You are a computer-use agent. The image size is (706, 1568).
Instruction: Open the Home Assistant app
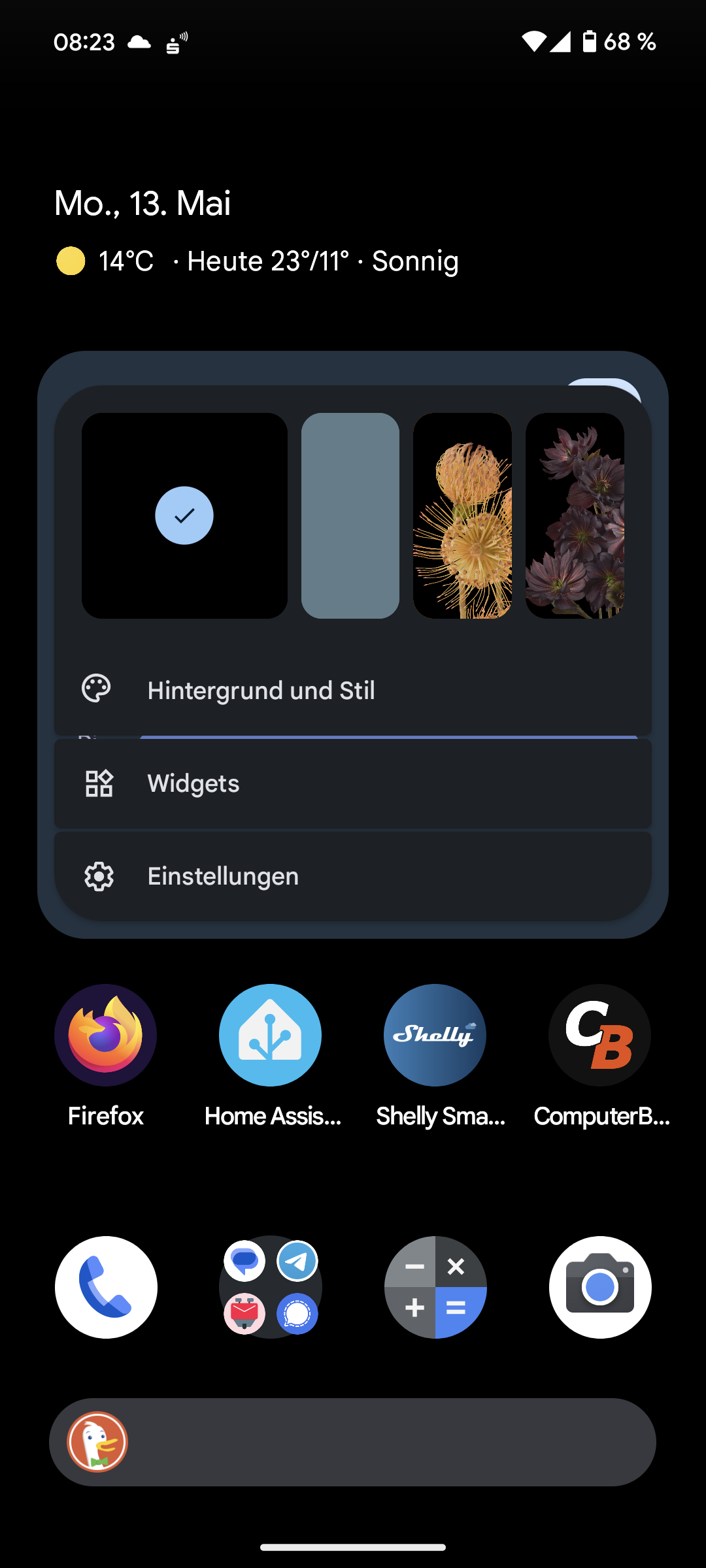pyautogui.click(x=270, y=1036)
